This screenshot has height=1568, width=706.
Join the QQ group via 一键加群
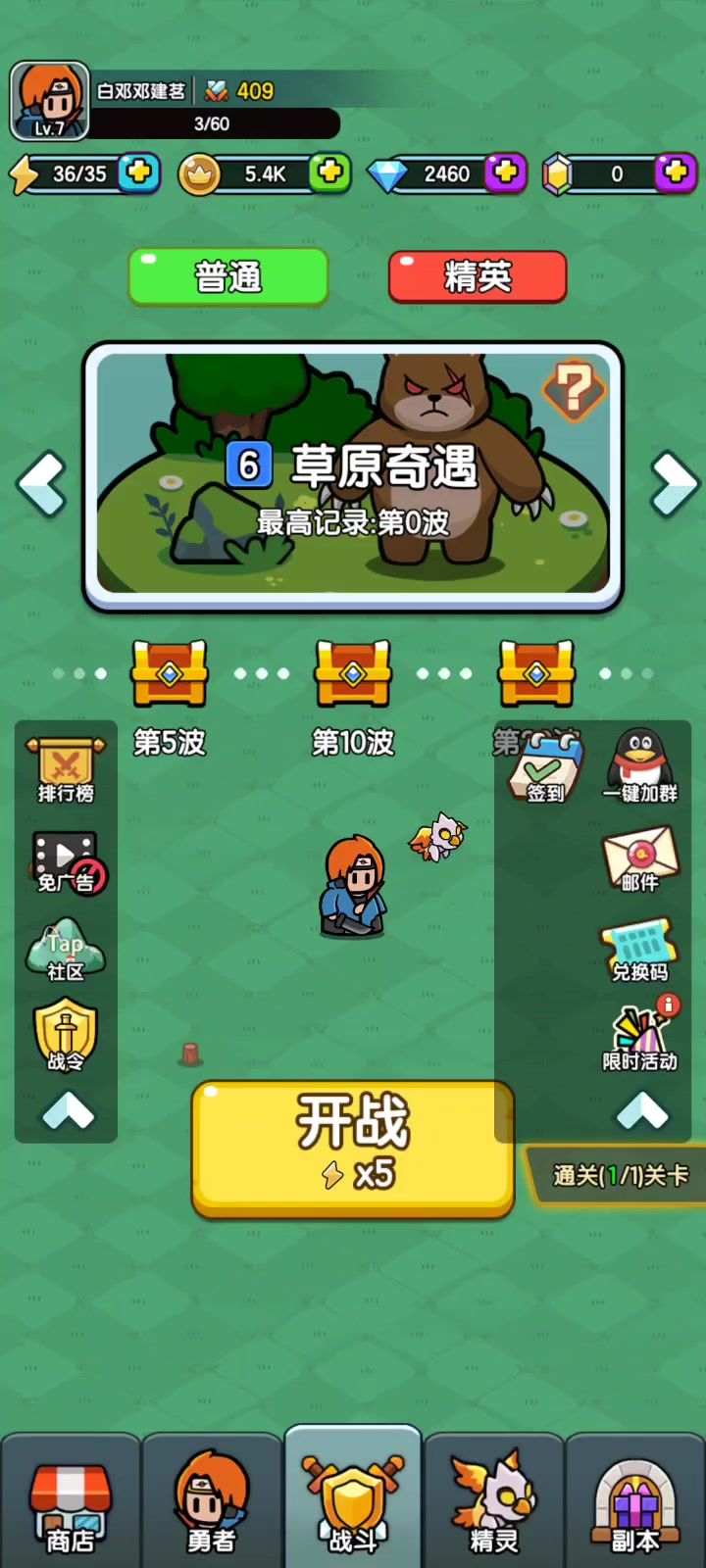point(639,766)
